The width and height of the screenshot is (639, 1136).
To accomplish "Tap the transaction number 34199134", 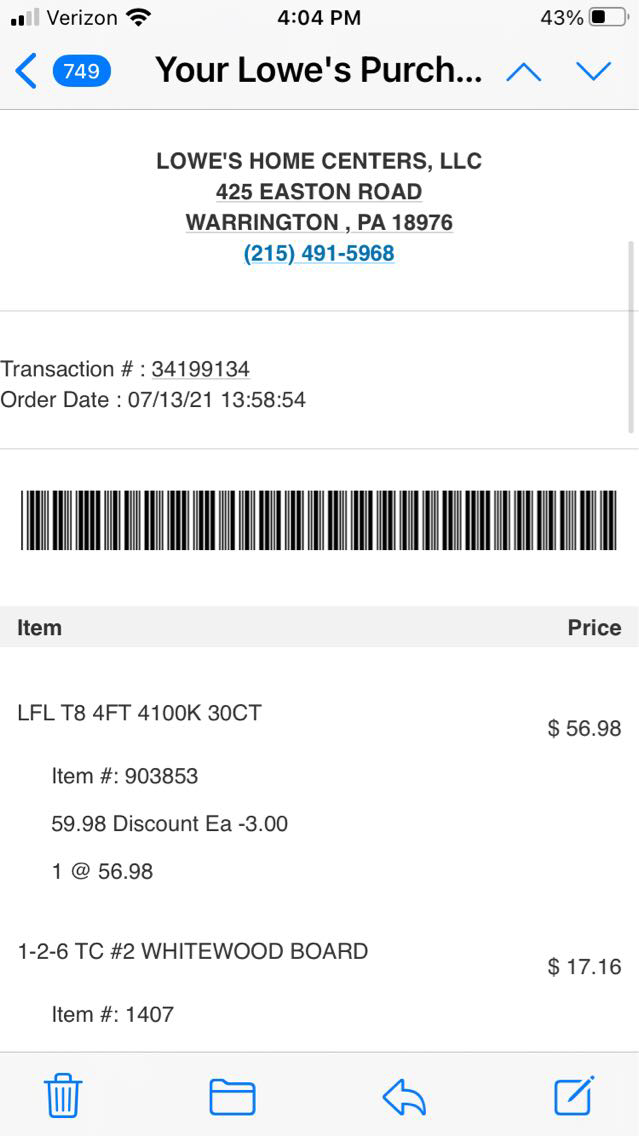I will point(200,369).
